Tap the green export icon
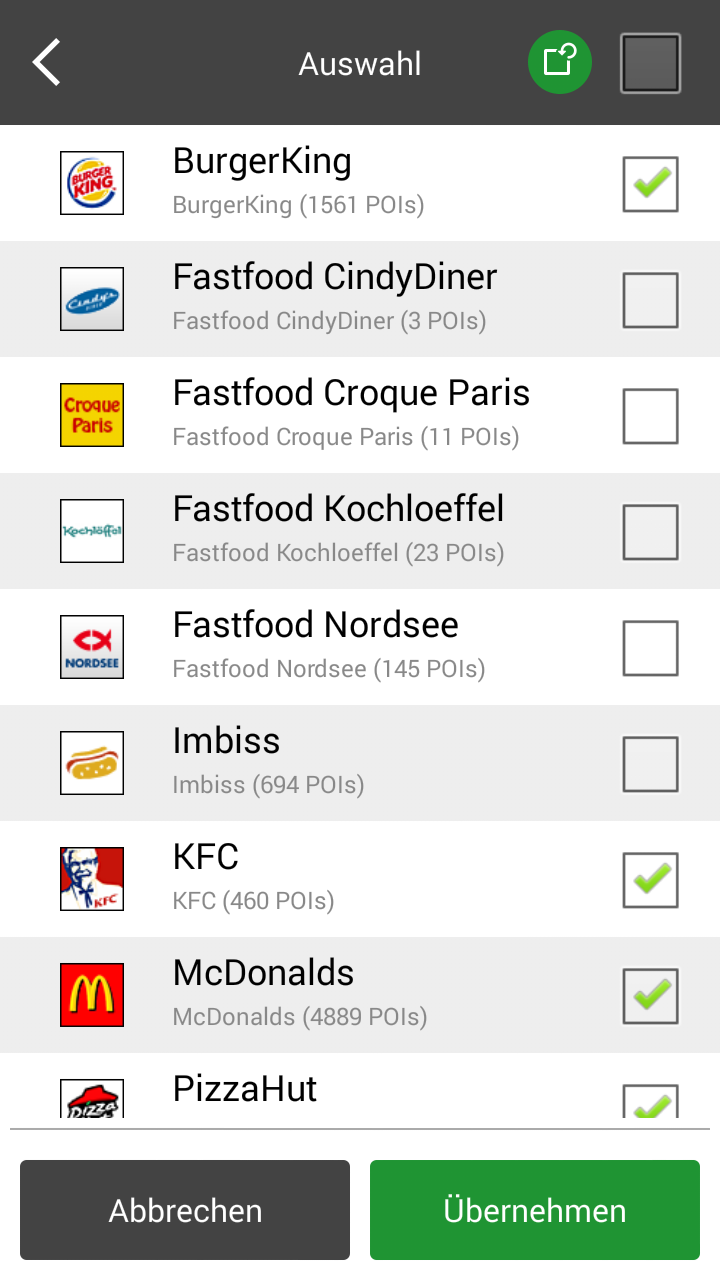 [559, 63]
